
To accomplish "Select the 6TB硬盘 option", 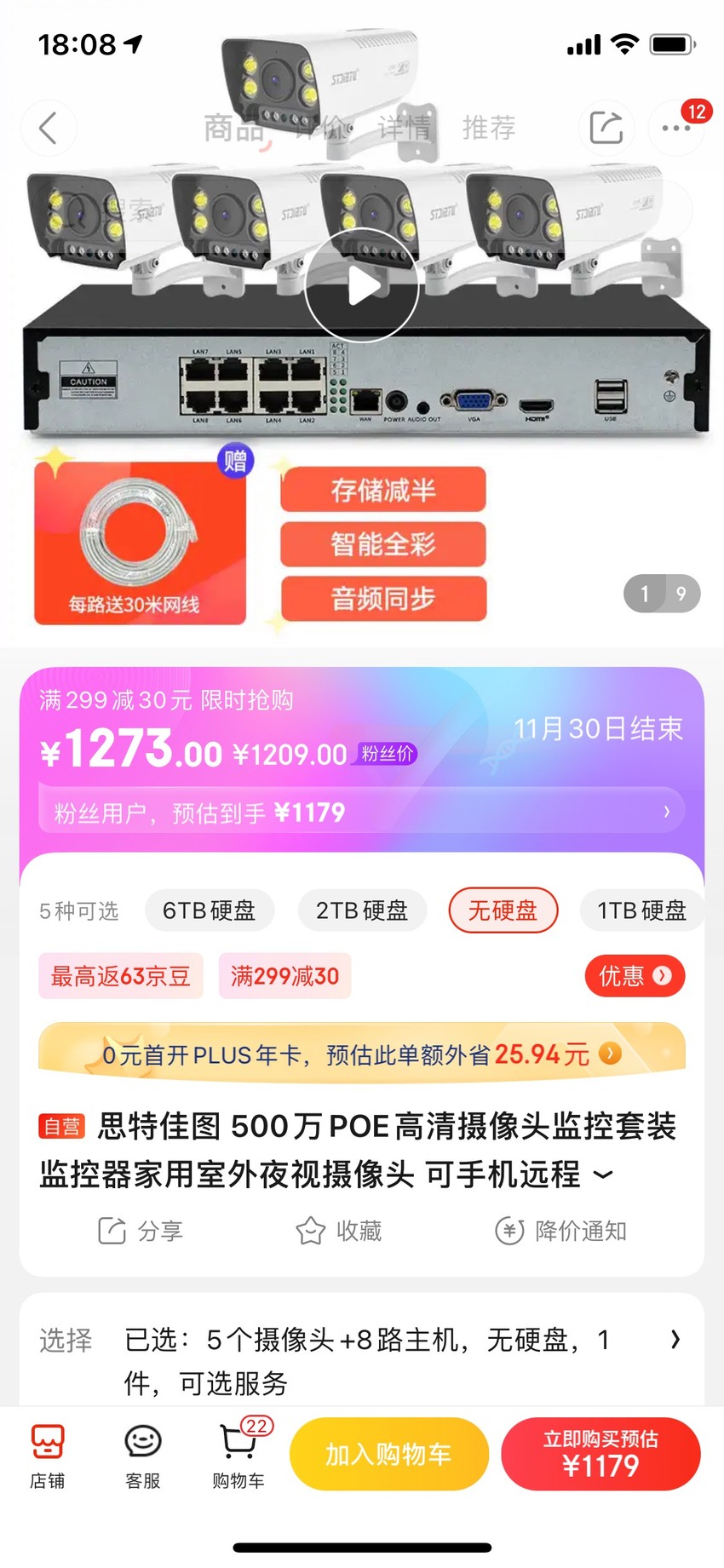I will point(210,910).
